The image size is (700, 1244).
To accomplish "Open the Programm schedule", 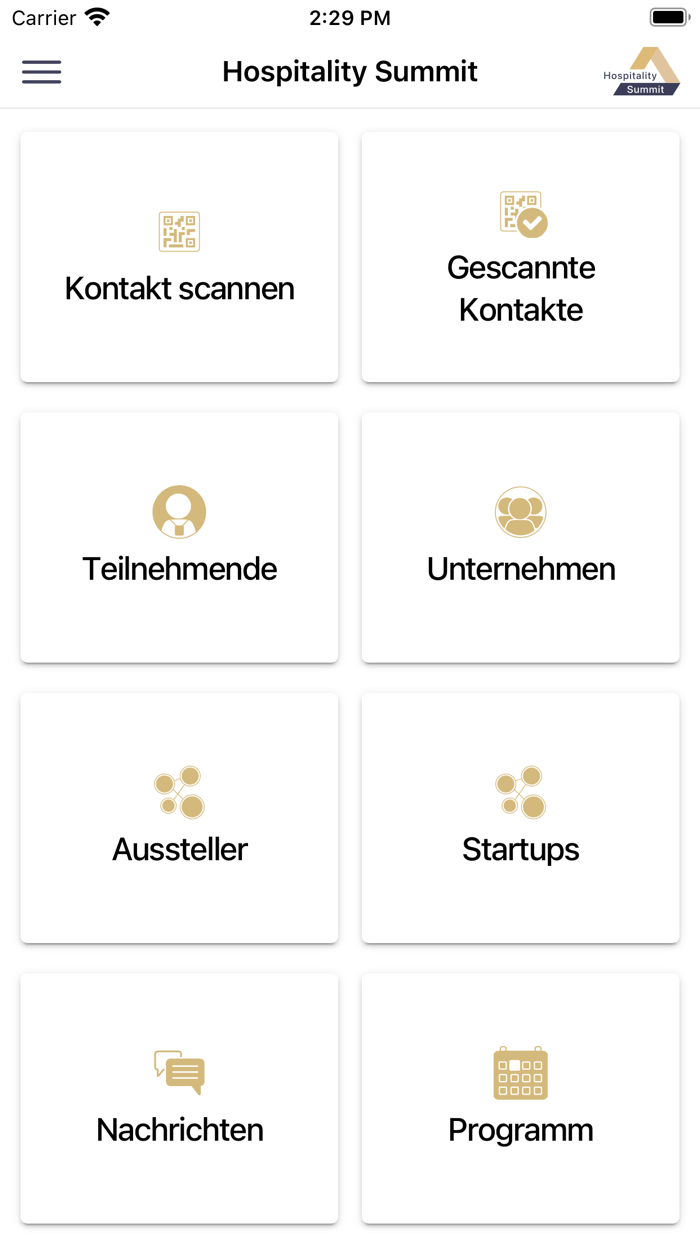I will point(520,1098).
